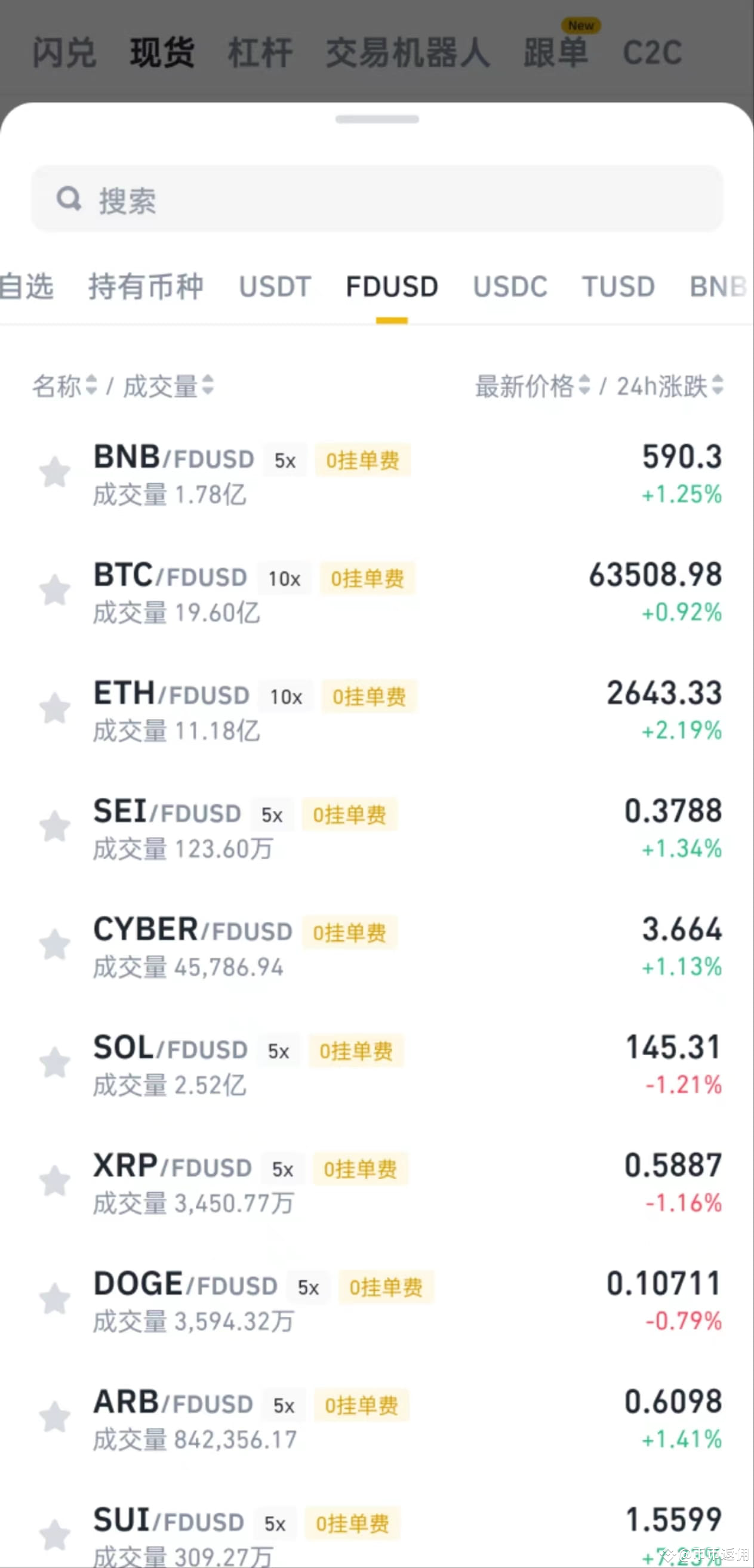Select the TUSD market tab
Image resolution: width=754 pixels, height=1568 pixels.
tap(617, 287)
